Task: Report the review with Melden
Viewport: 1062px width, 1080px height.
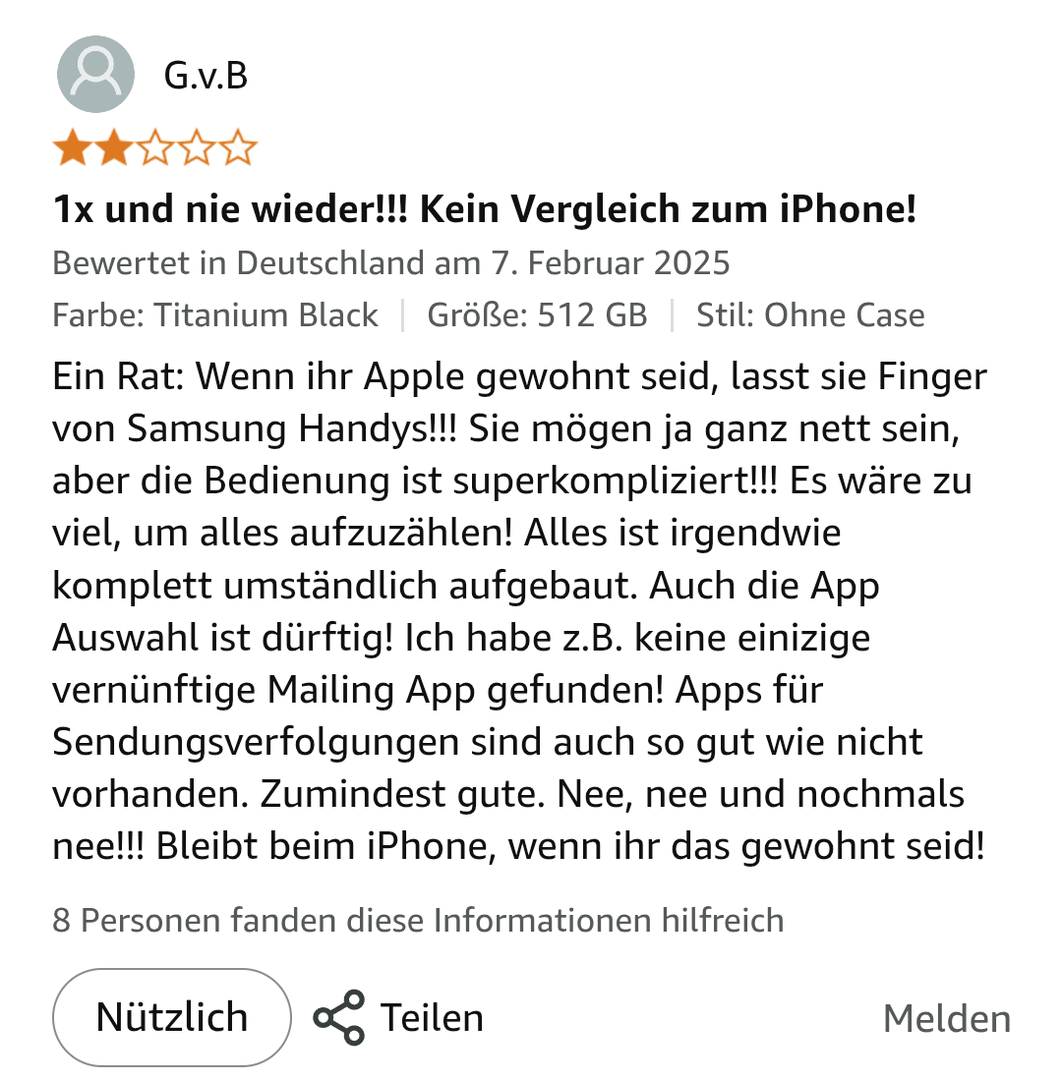Action: tap(946, 1019)
